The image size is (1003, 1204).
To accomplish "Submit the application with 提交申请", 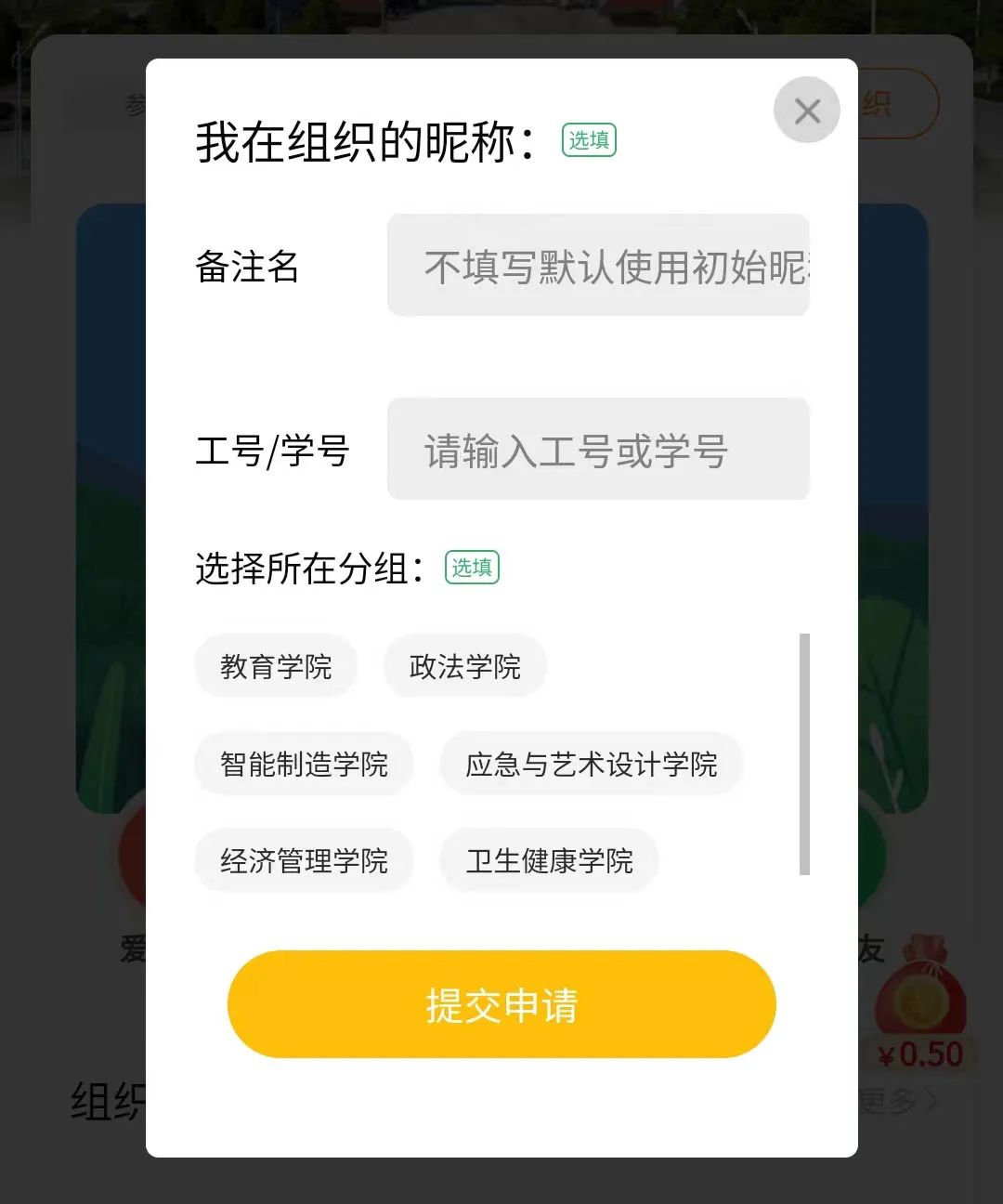I will (501, 1004).
